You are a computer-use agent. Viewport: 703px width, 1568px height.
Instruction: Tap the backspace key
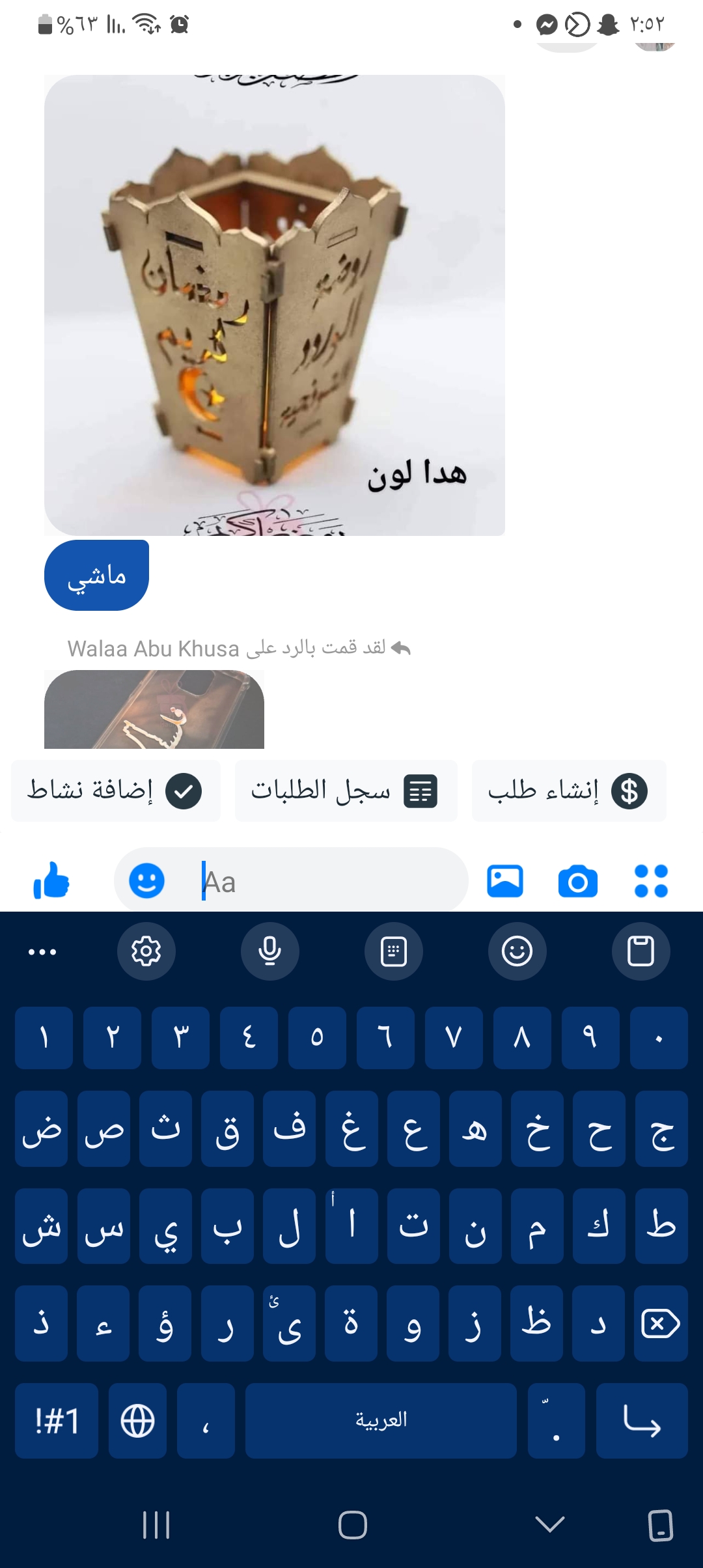(661, 1323)
